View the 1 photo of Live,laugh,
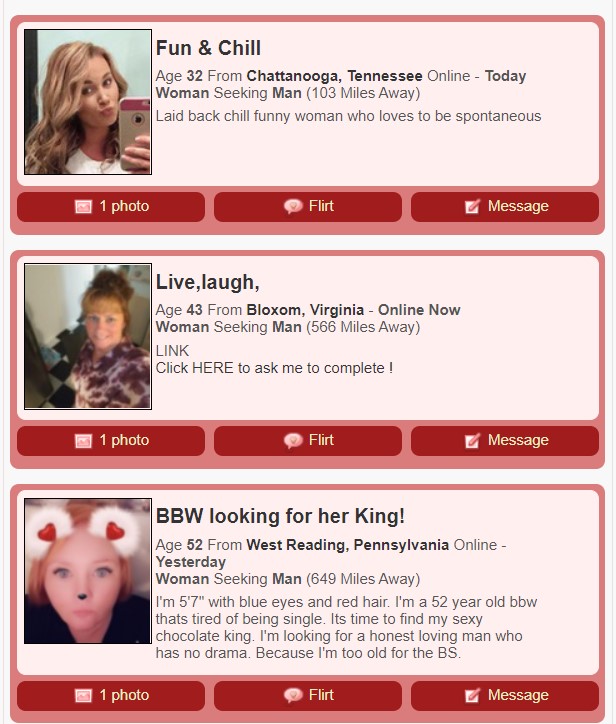The width and height of the screenshot is (616, 724). pos(111,441)
